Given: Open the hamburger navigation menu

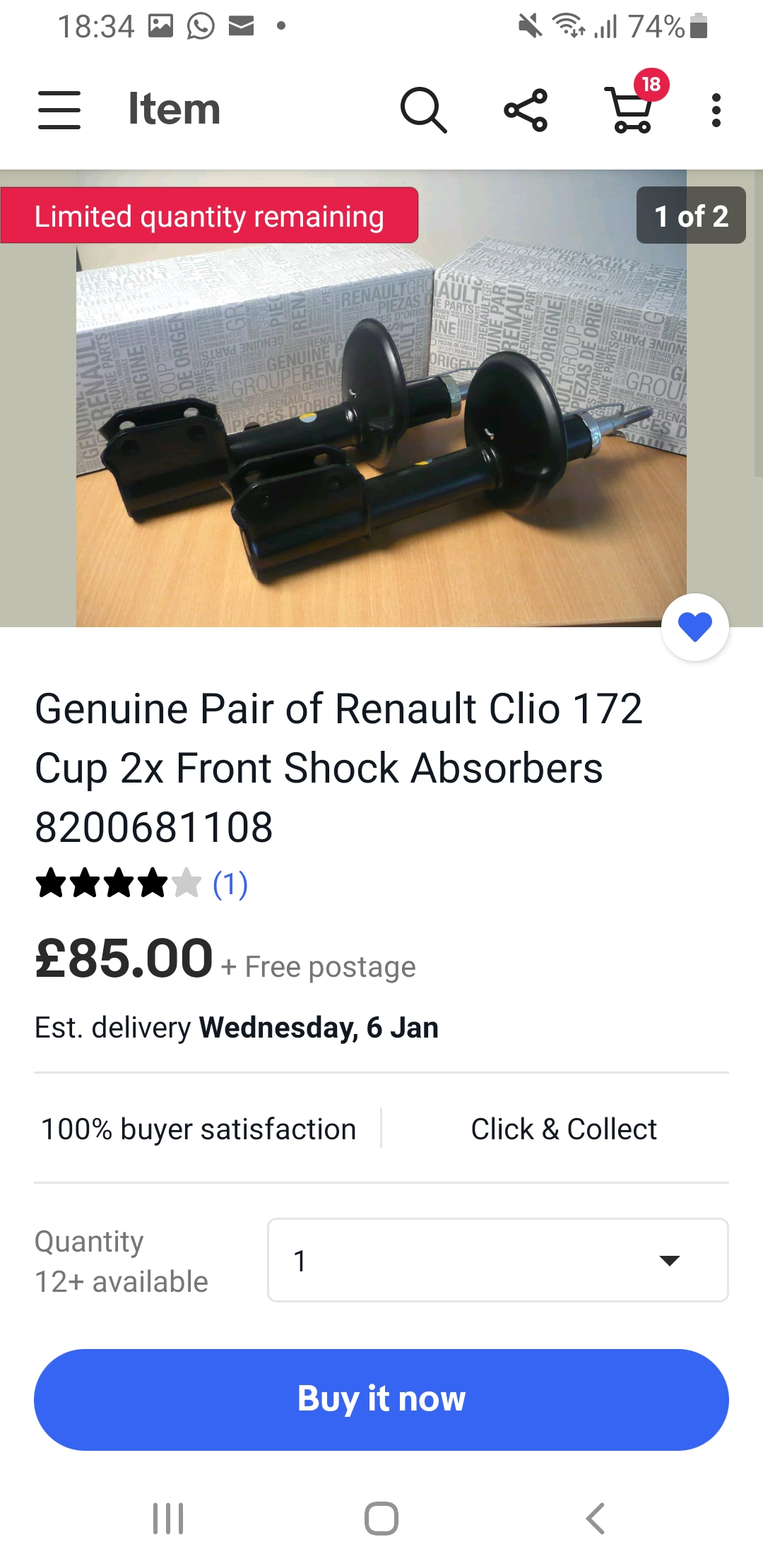Looking at the screenshot, I should [59, 110].
